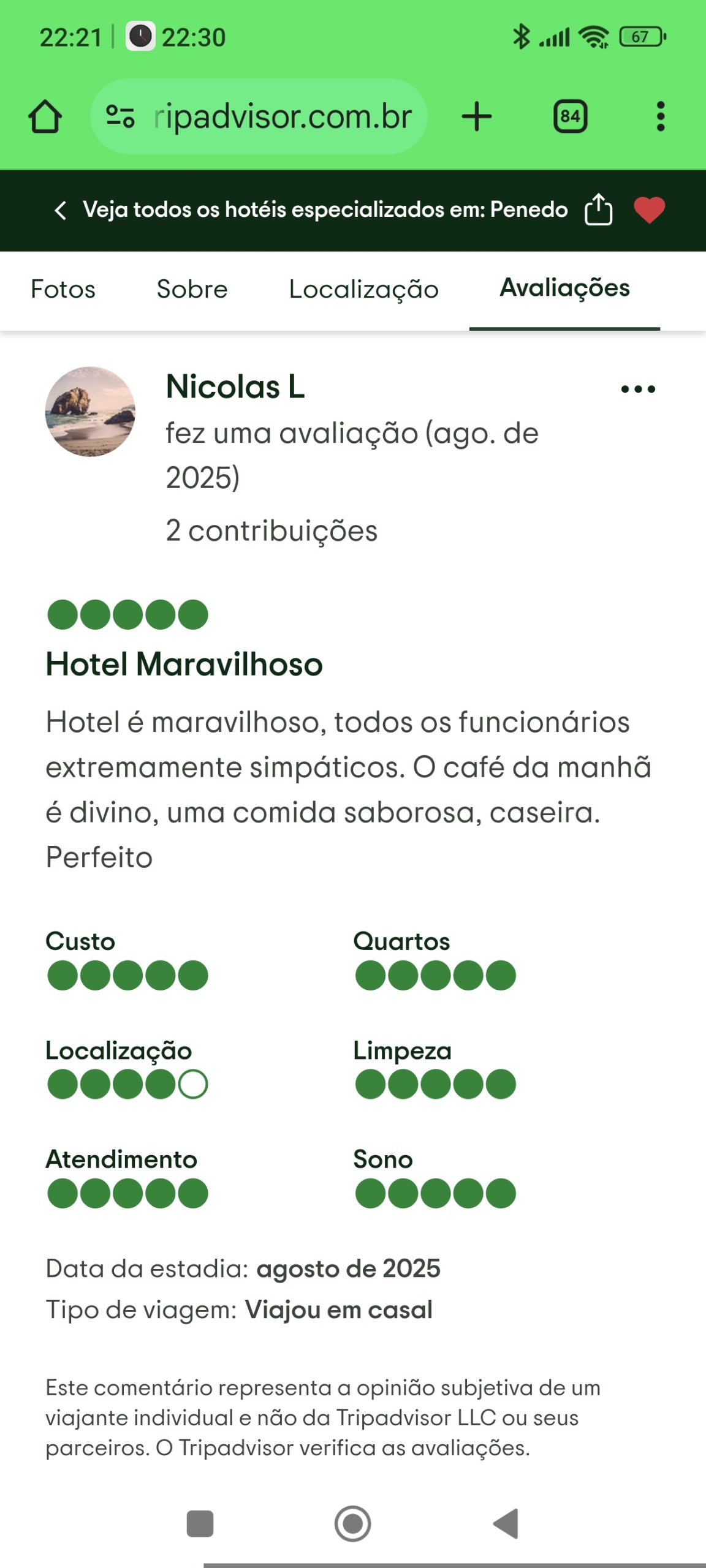
Task: Tap the tripadvisor.com.br address bar
Action: click(282, 116)
